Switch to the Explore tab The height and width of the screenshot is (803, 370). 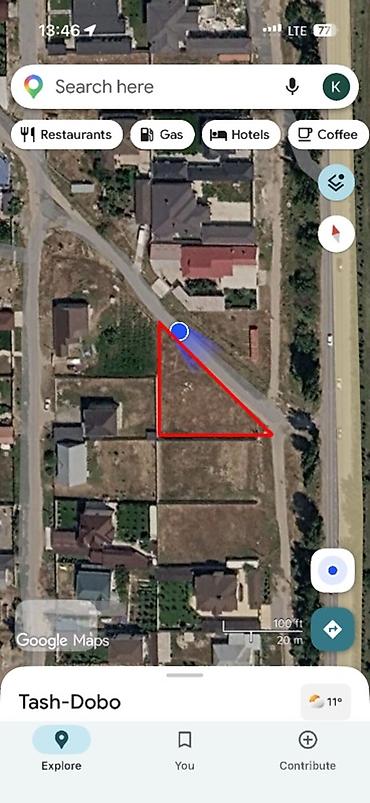click(x=61, y=750)
